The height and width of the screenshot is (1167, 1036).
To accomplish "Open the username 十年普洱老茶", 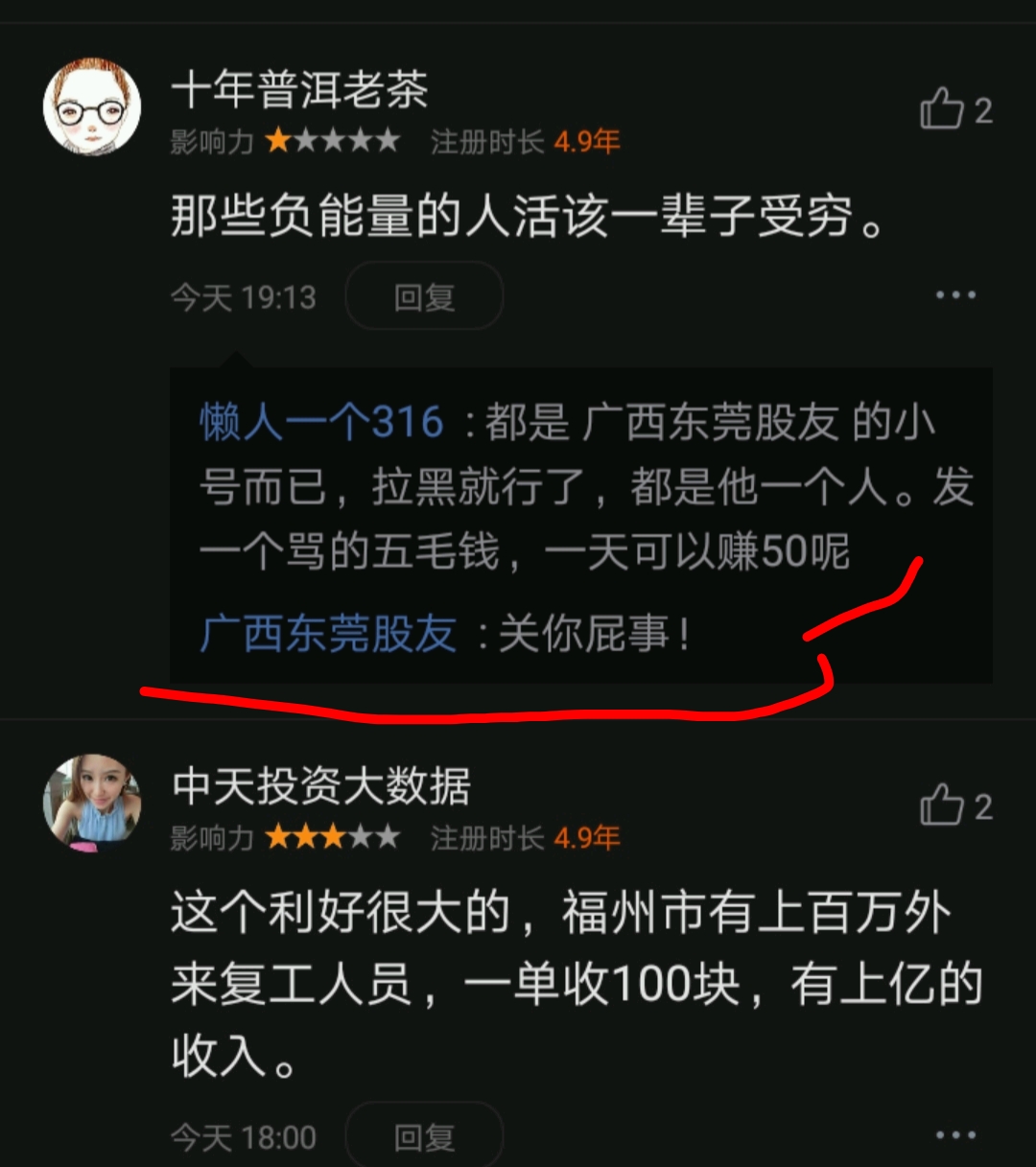I will pos(299,91).
